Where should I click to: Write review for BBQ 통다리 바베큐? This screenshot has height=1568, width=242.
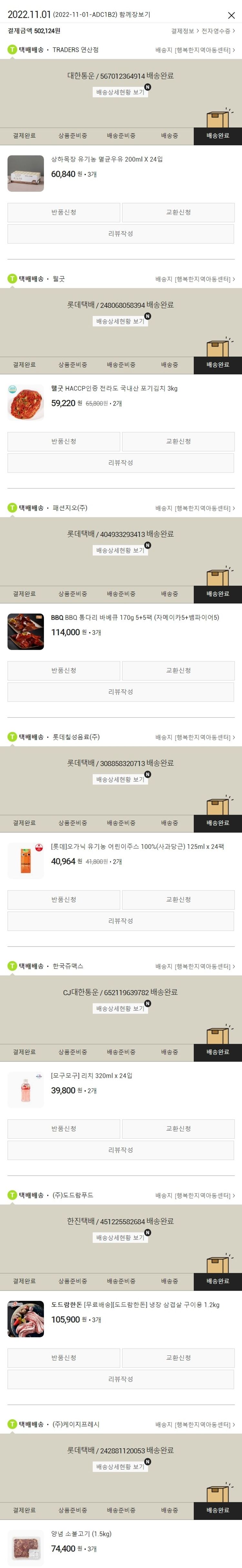pyautogui.click(x=121, y=691)
